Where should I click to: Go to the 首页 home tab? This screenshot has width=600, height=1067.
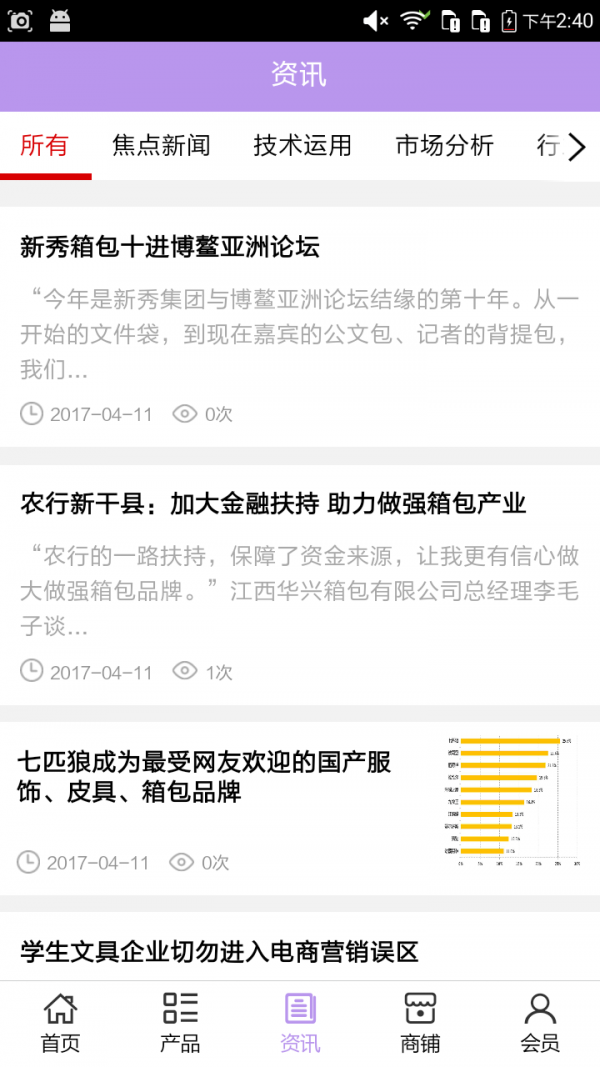(x=60, y=1023)
